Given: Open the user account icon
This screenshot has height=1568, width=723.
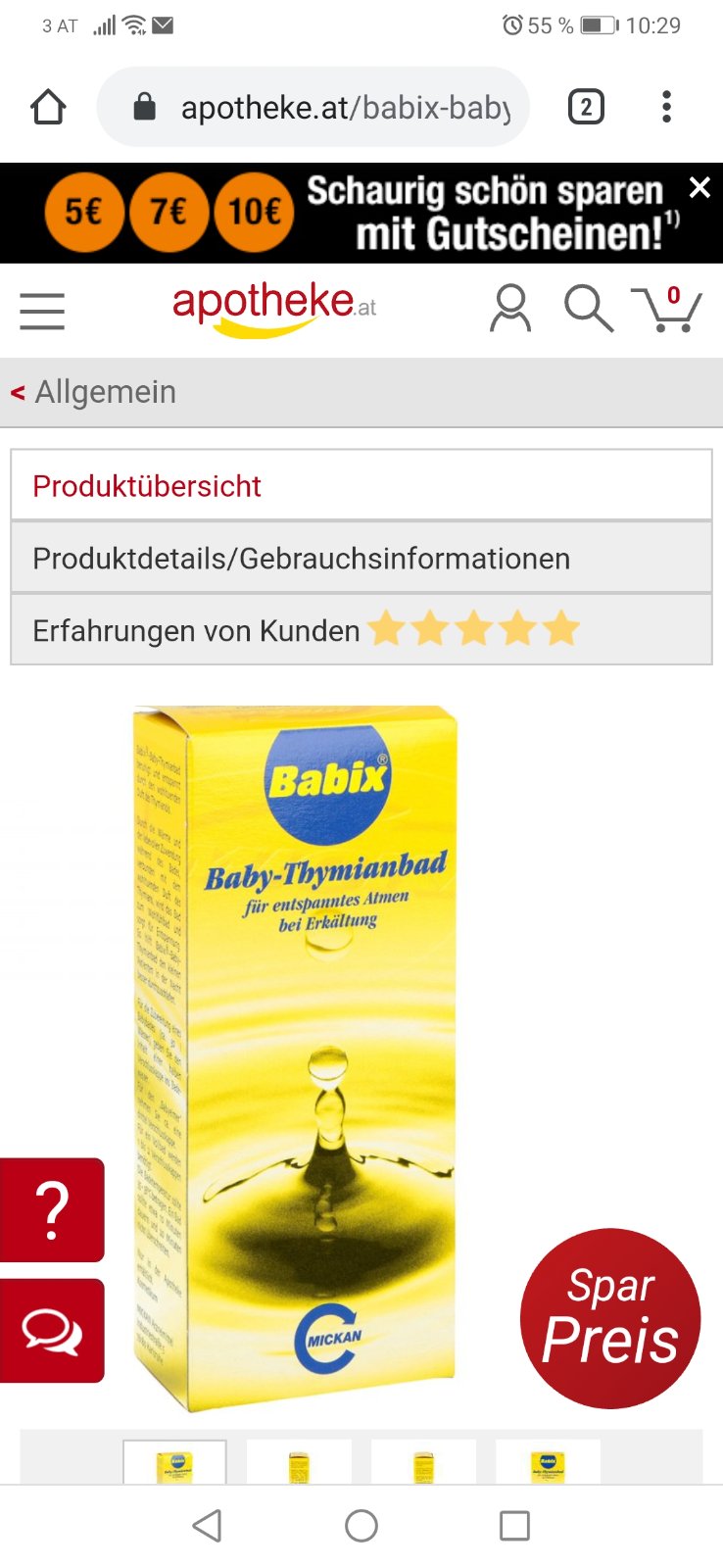Looking at the screenshot, I should (510, 310).
